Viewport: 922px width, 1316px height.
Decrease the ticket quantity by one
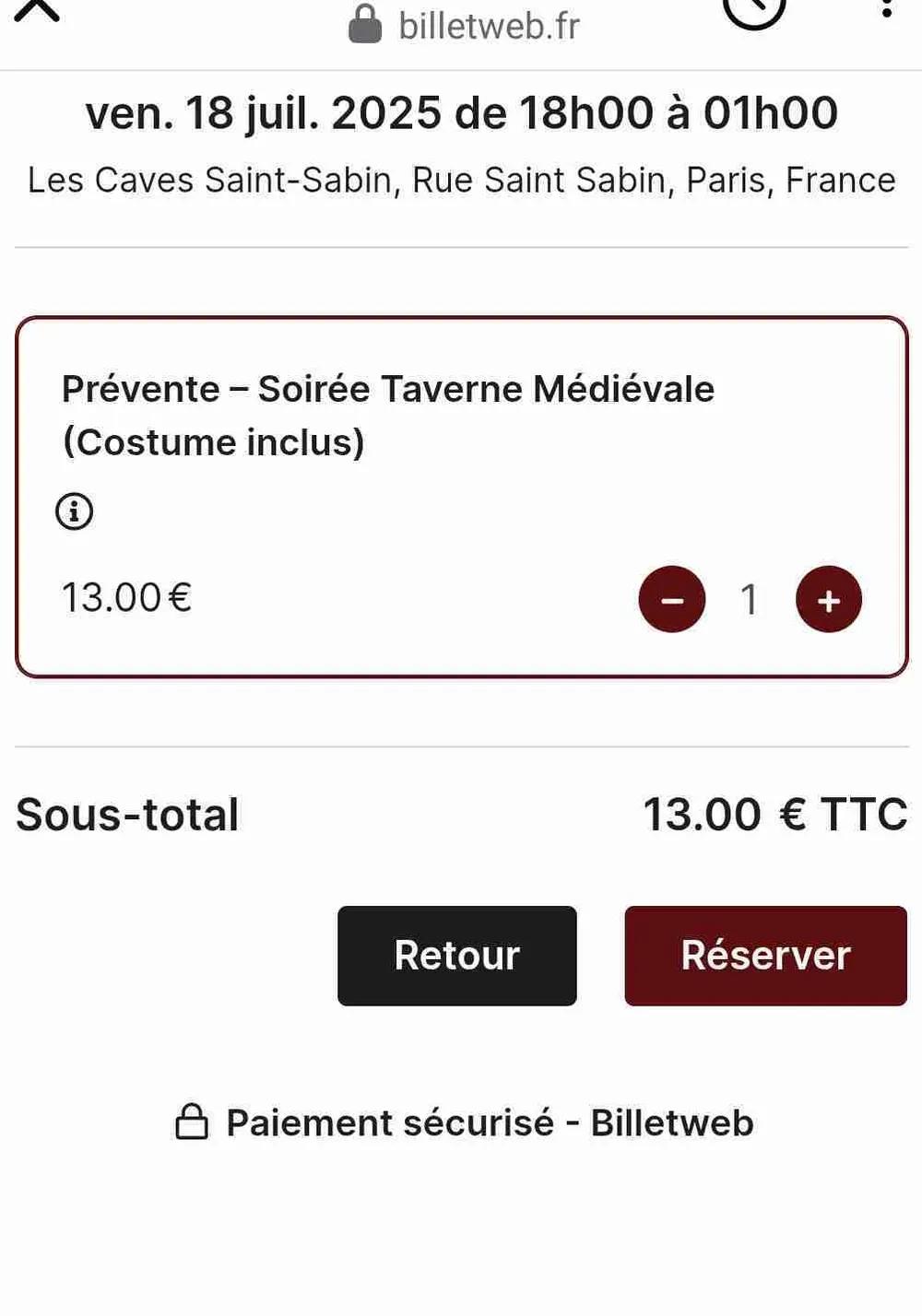(672, 599)
